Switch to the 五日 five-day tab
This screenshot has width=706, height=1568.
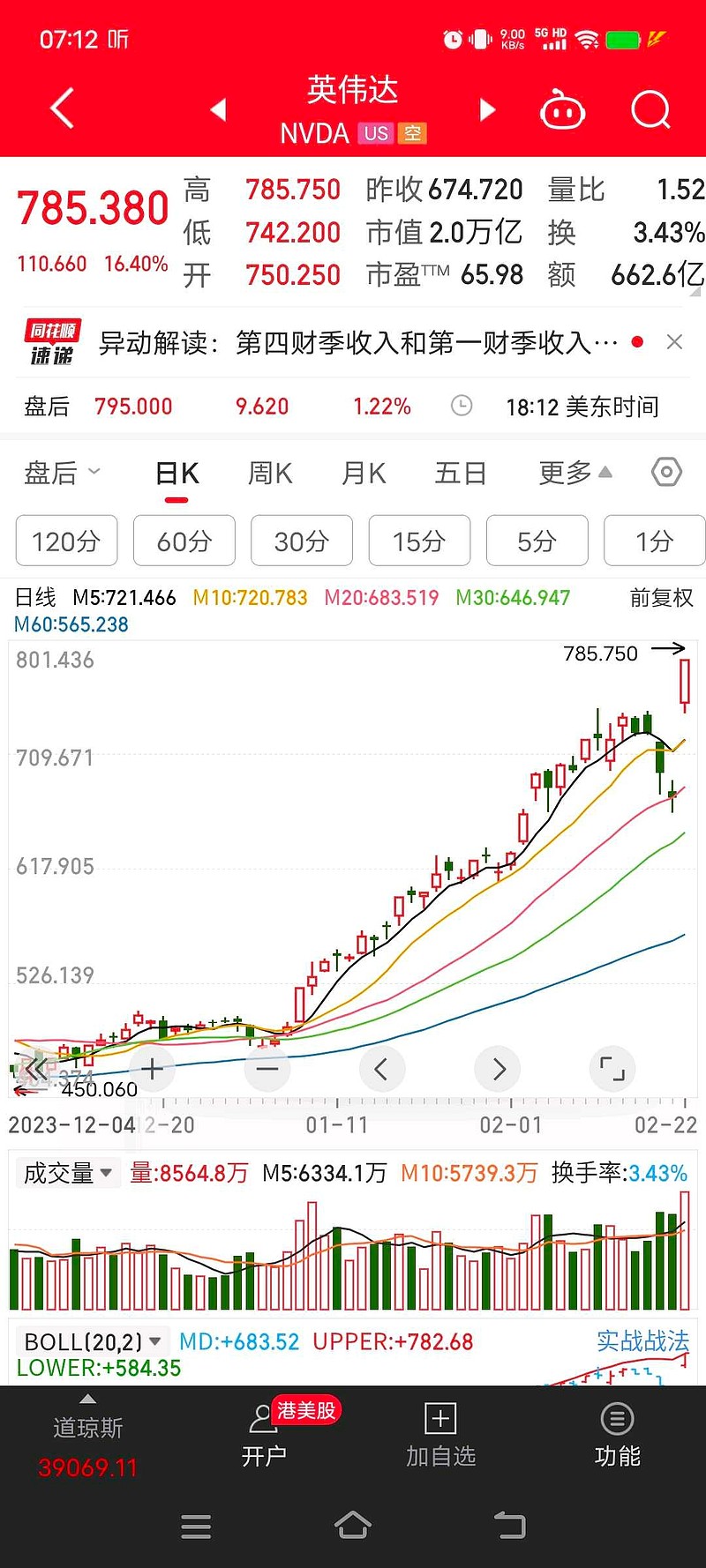pyautogui.click(x=460, y=473)
